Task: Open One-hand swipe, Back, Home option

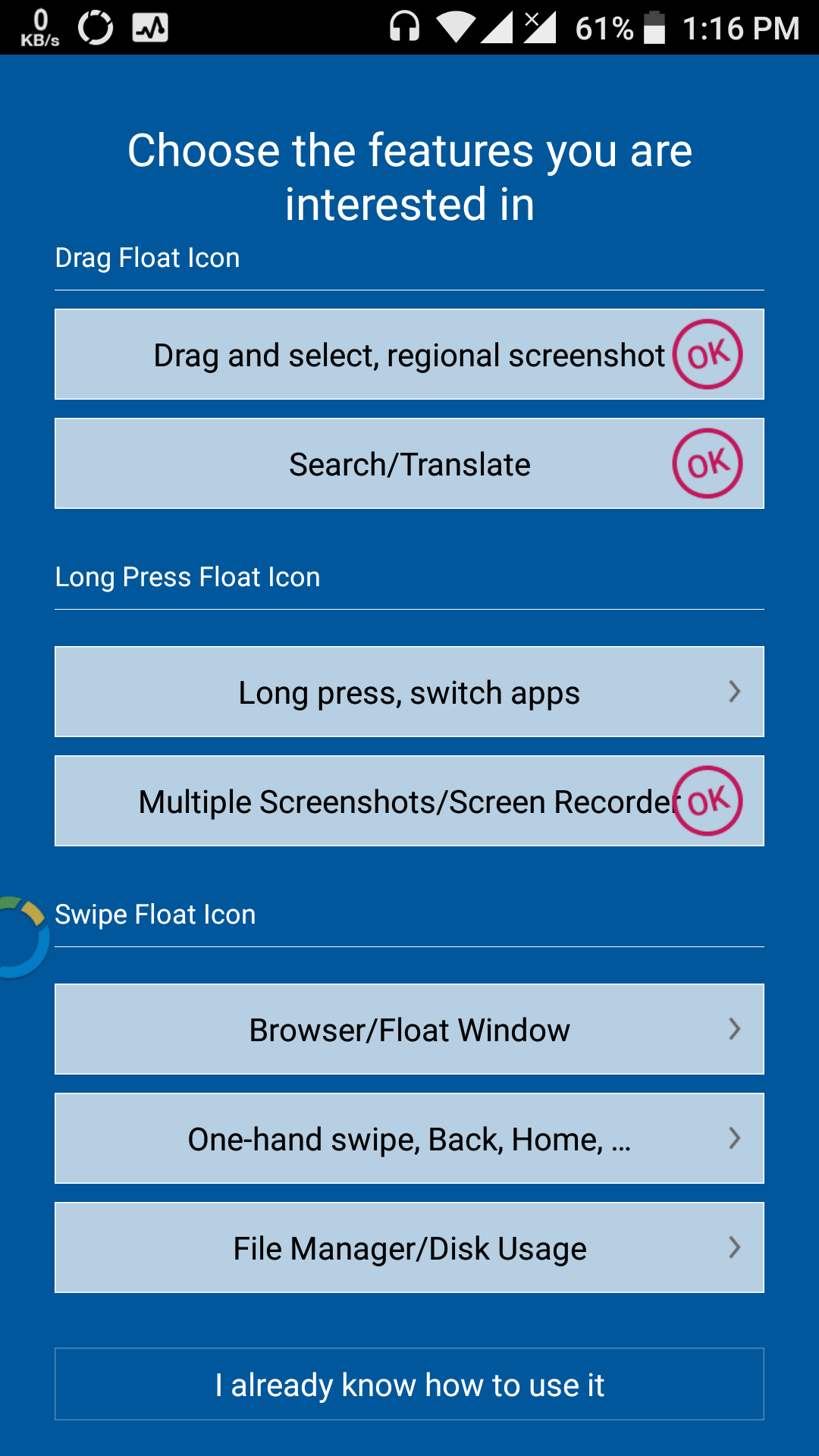Action: [409, 1138]
